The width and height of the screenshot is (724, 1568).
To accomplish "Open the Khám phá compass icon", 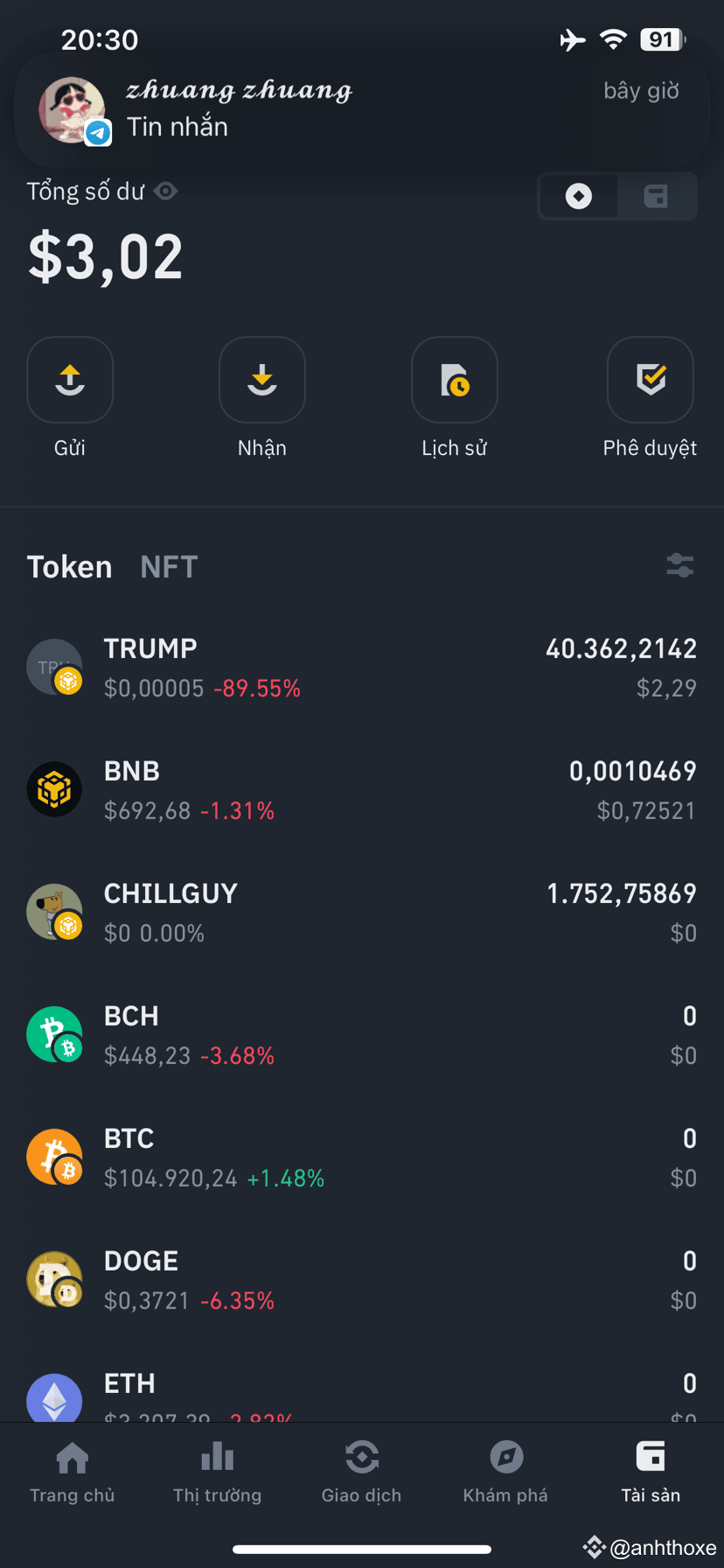I will tap(505, 1456).
